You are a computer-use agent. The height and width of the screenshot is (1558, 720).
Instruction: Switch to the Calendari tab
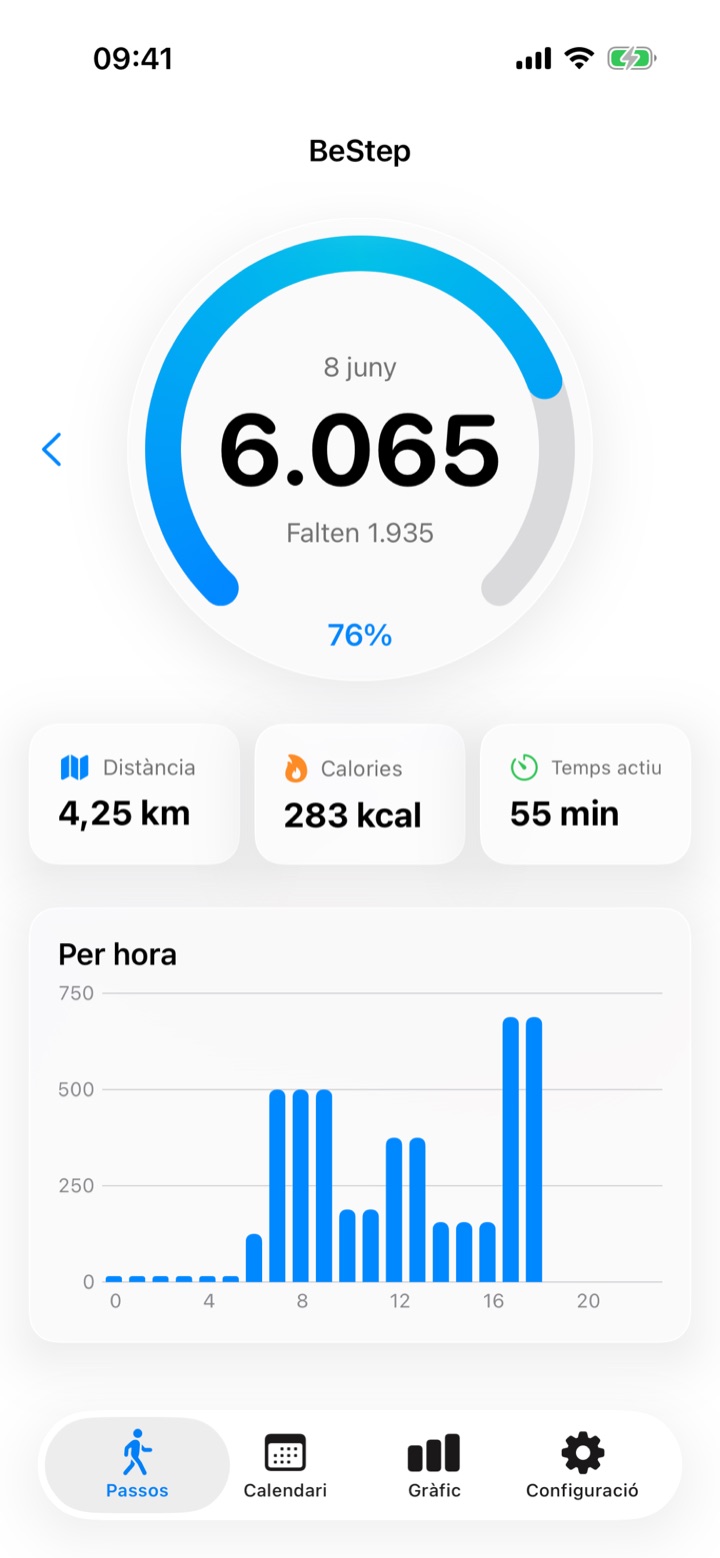tap(285, 1466)
